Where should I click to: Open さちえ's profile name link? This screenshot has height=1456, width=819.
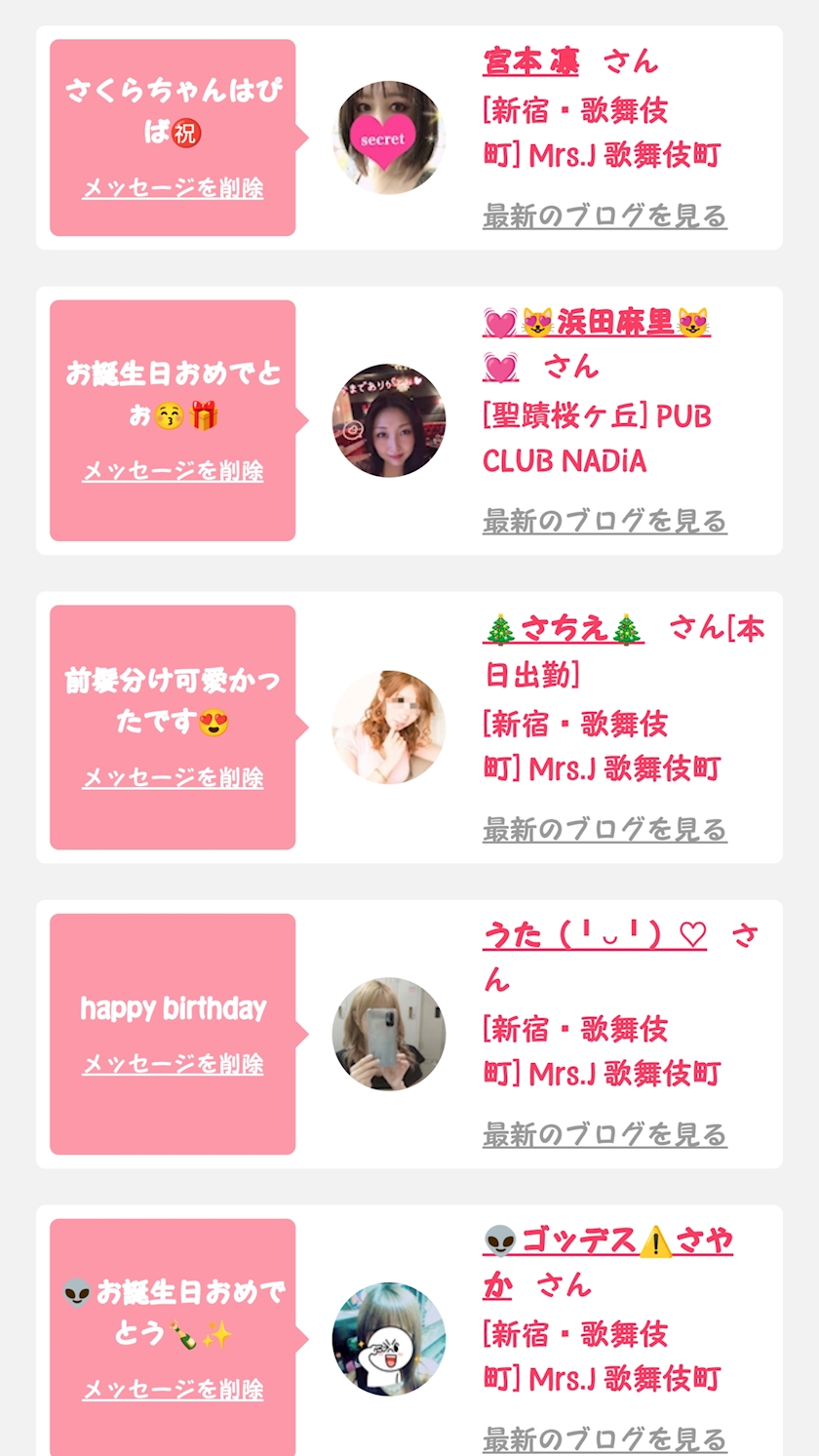pos(564,629)
